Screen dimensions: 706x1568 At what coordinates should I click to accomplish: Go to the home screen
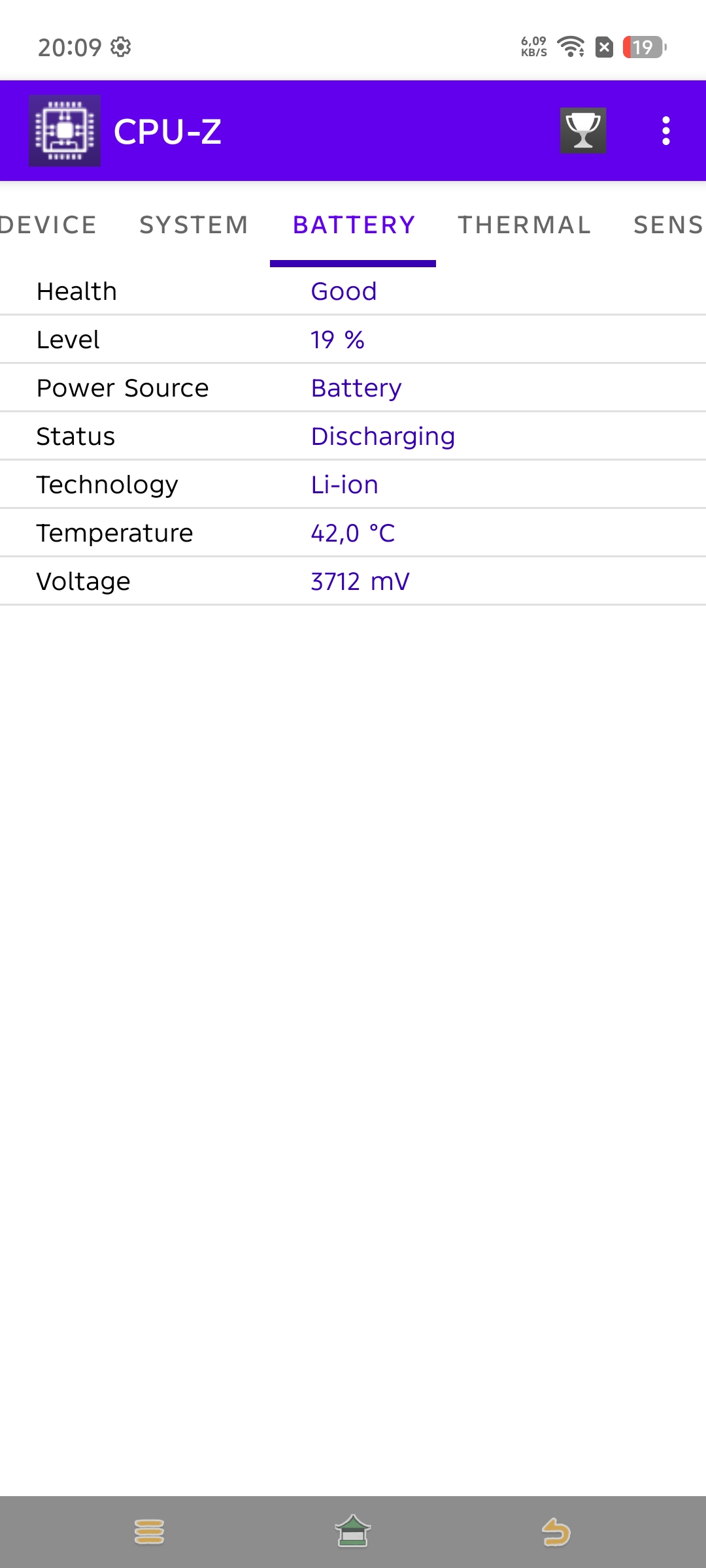point(353,1532)
